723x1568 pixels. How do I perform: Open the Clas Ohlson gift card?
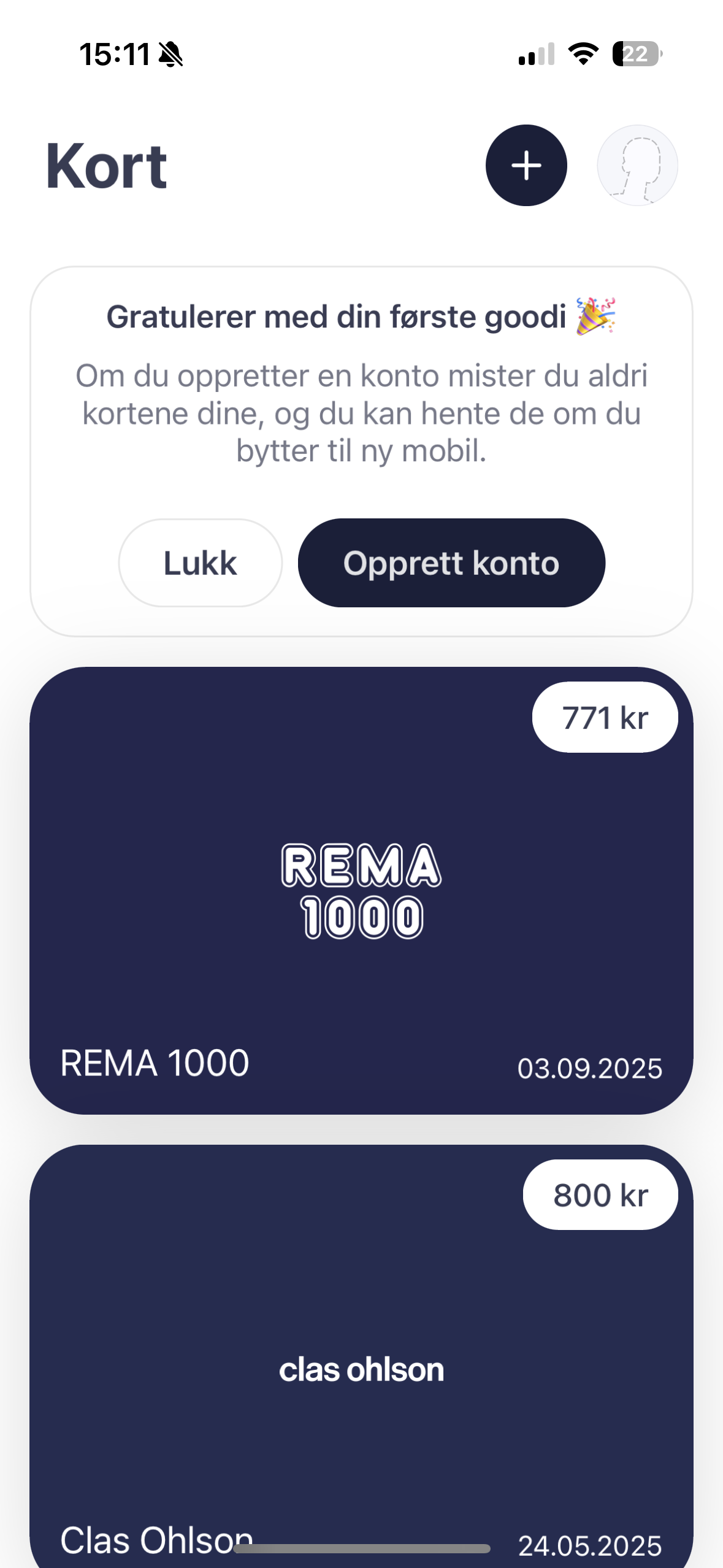point(361,1356)
